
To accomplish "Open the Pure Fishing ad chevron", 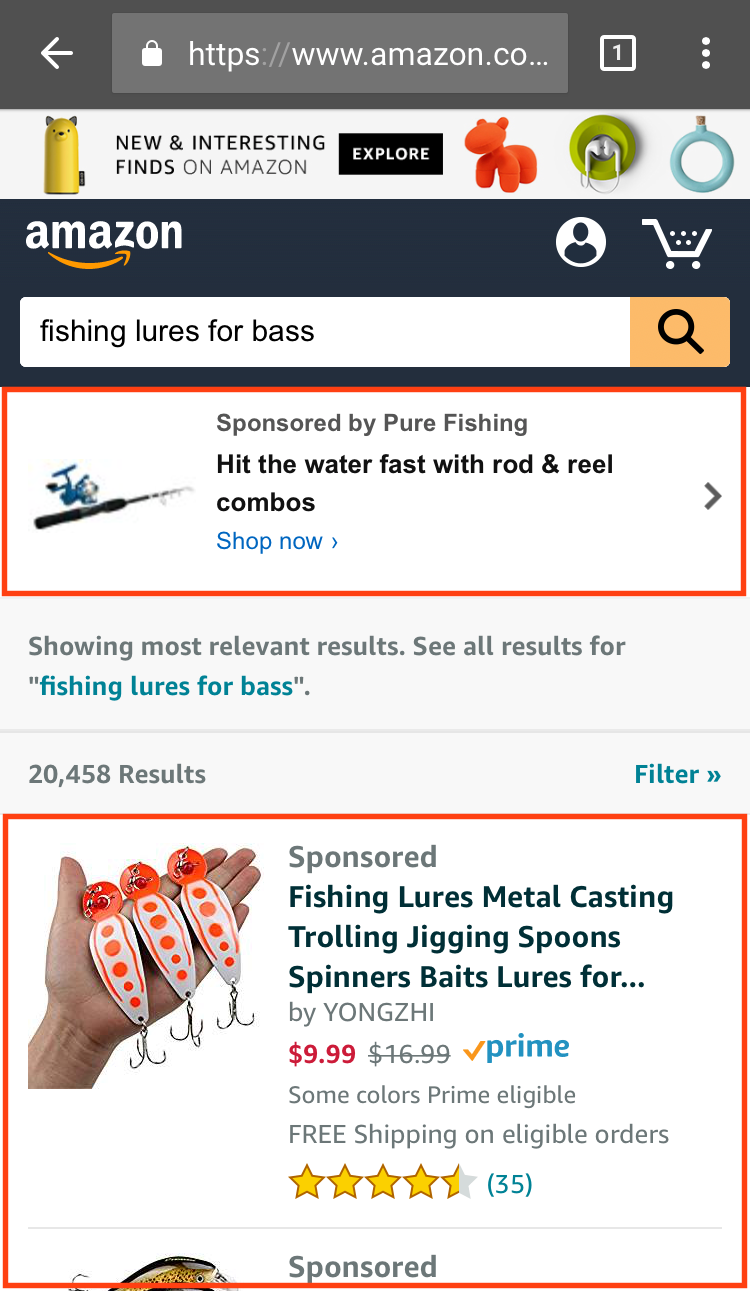I will pos(712,496).
